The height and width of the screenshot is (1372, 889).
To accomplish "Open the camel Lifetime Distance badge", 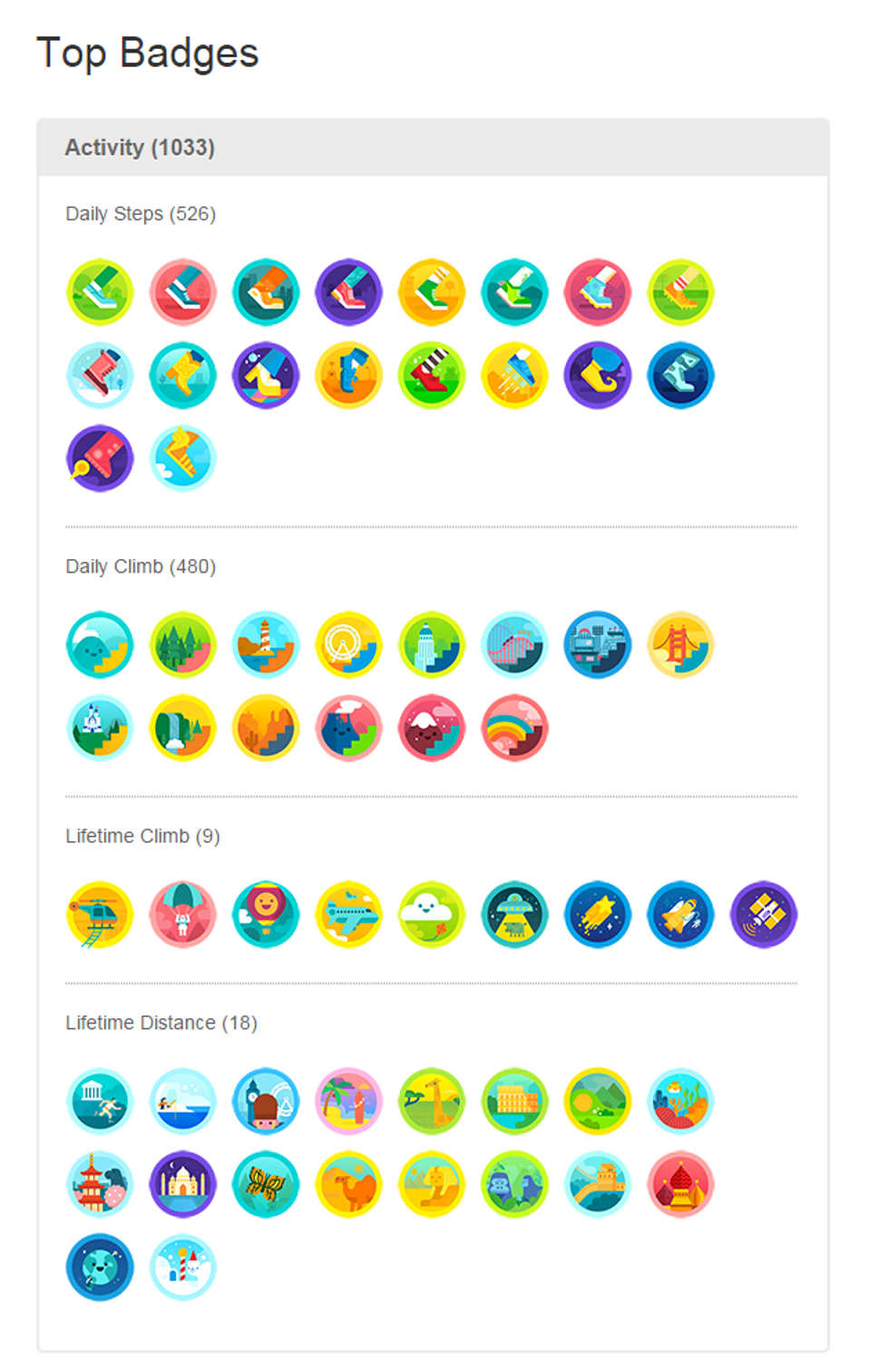I will [x=349, y=1184].
